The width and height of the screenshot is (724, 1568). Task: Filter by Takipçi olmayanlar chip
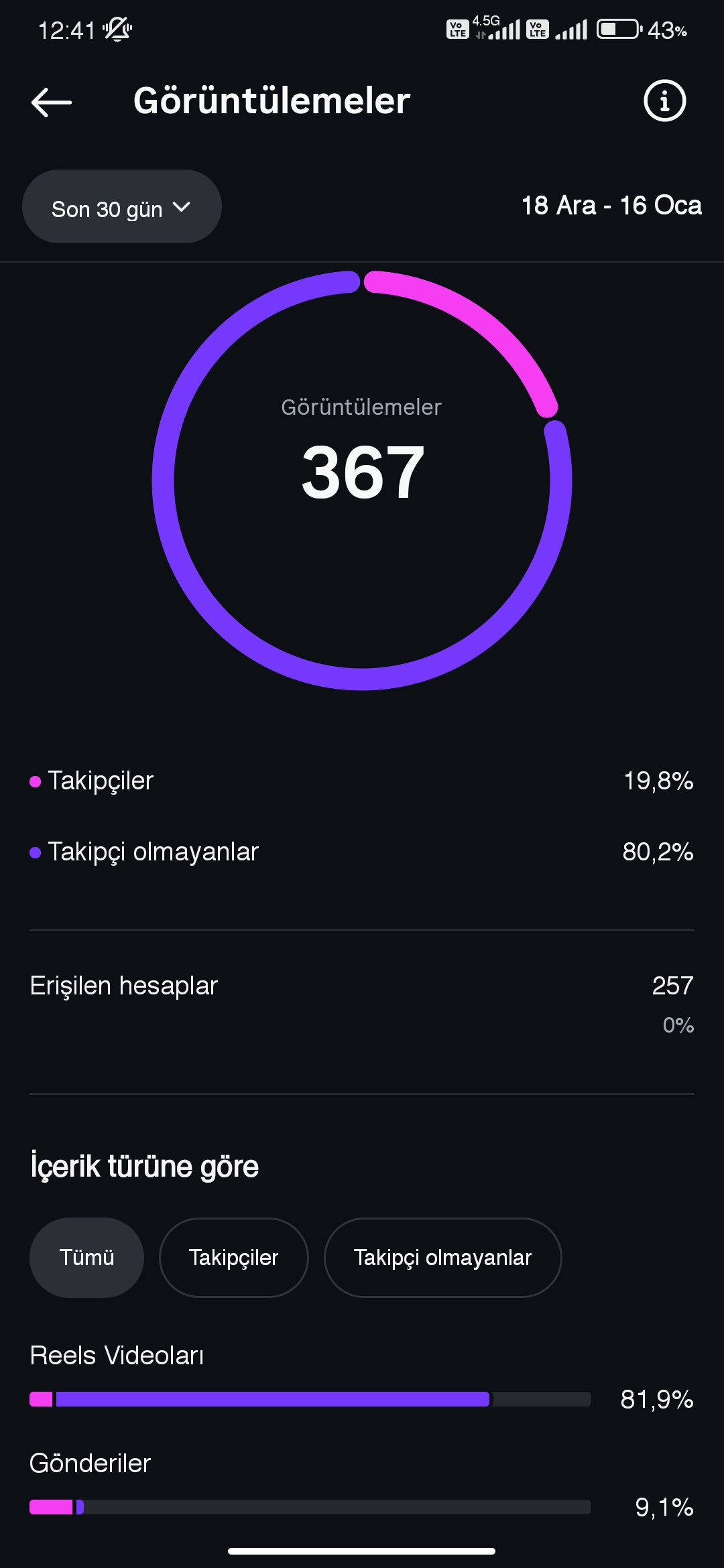[x=442, y=1258]
